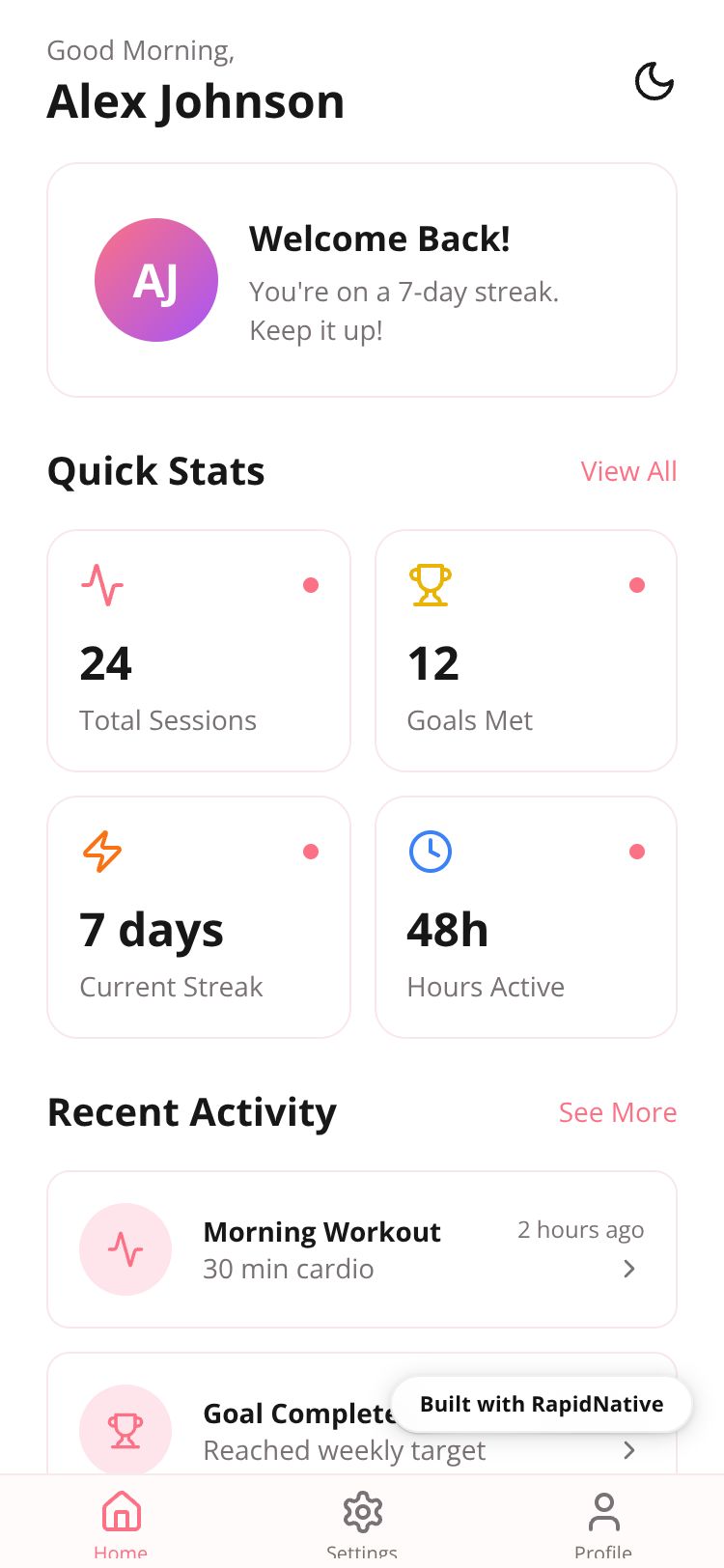Open the Hours Active card

point(526,917)
